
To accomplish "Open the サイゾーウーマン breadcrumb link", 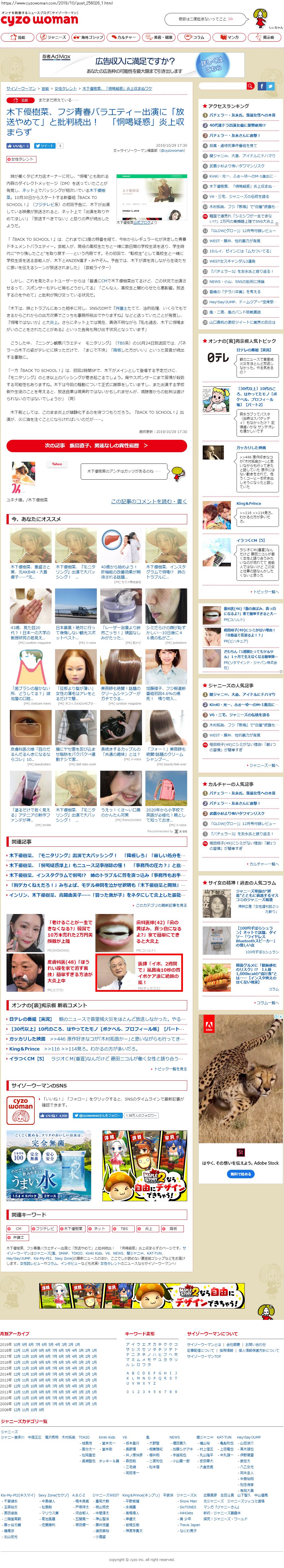I will pos(21,88).
